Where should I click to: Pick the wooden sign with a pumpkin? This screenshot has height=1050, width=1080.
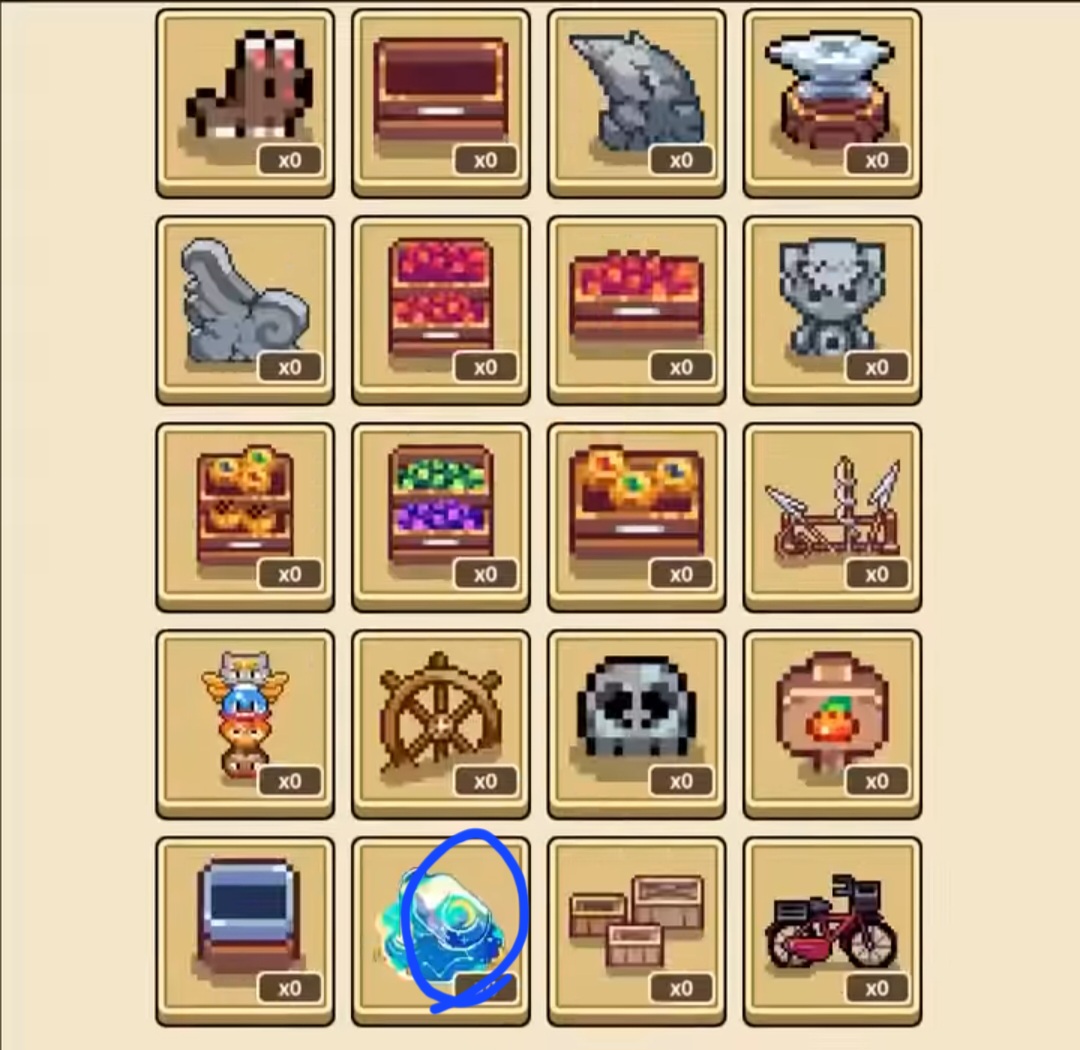pos(832,724)
